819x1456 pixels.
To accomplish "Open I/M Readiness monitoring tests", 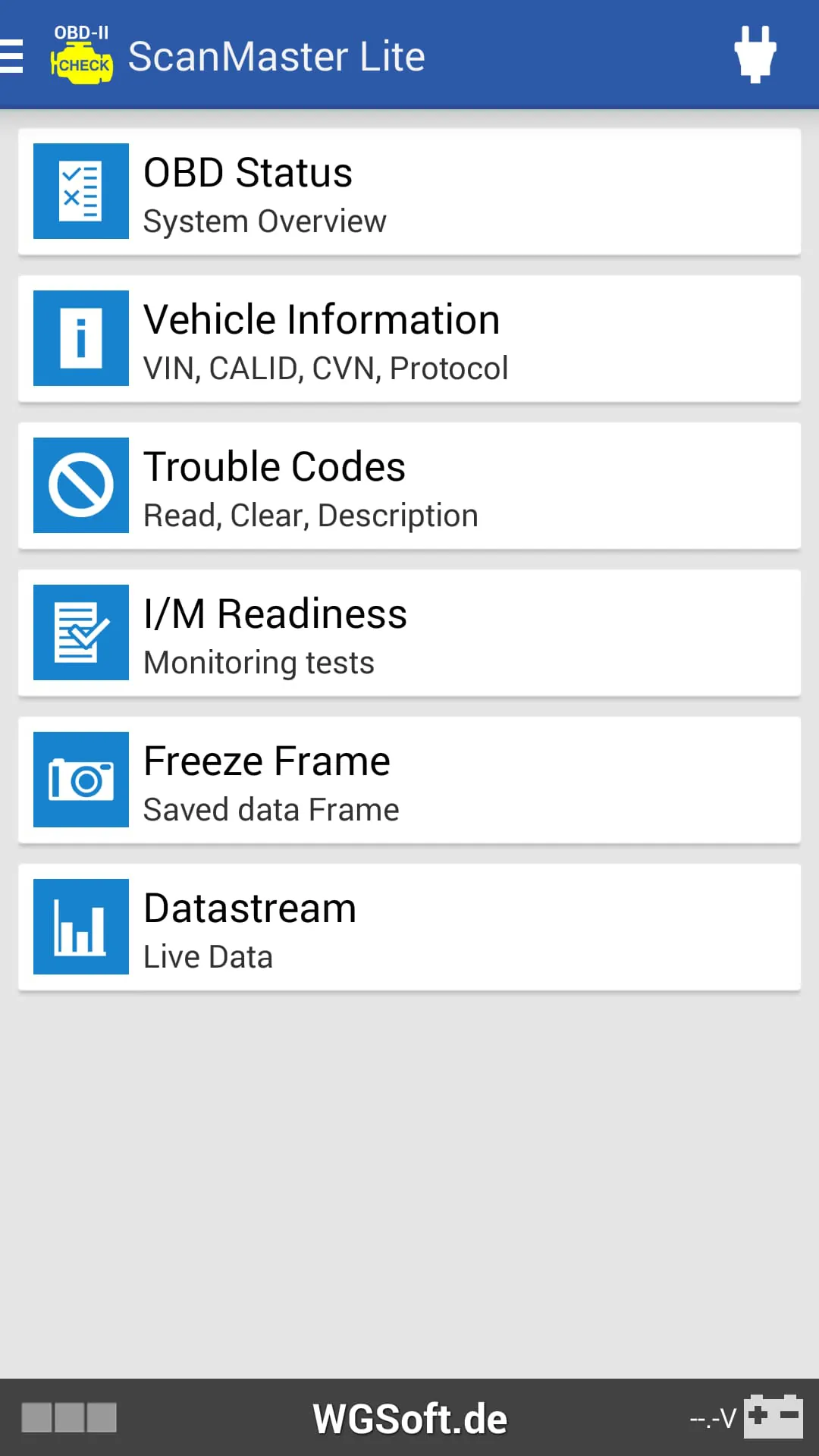I will click(x=409, y=632).
